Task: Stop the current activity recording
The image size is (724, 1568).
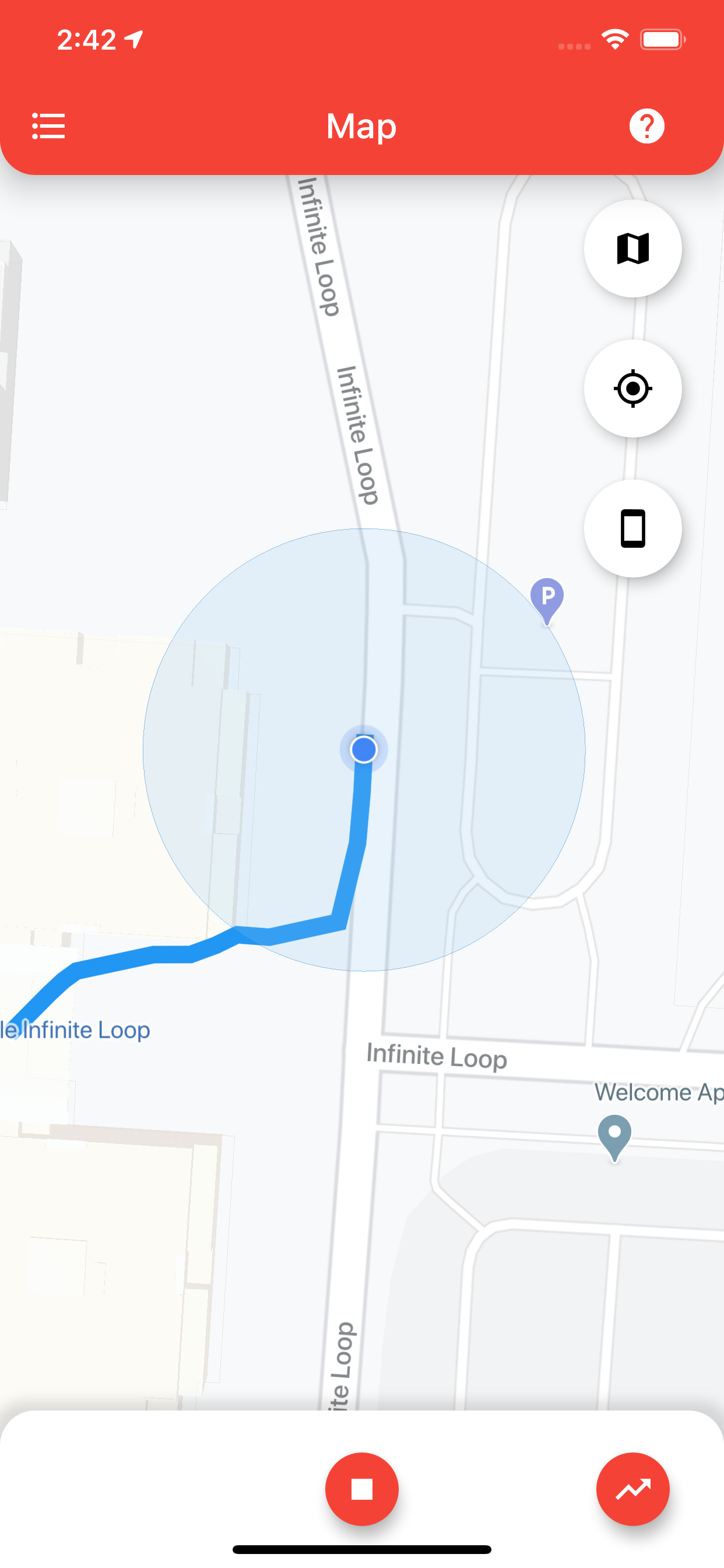Action: [362, 1489]
